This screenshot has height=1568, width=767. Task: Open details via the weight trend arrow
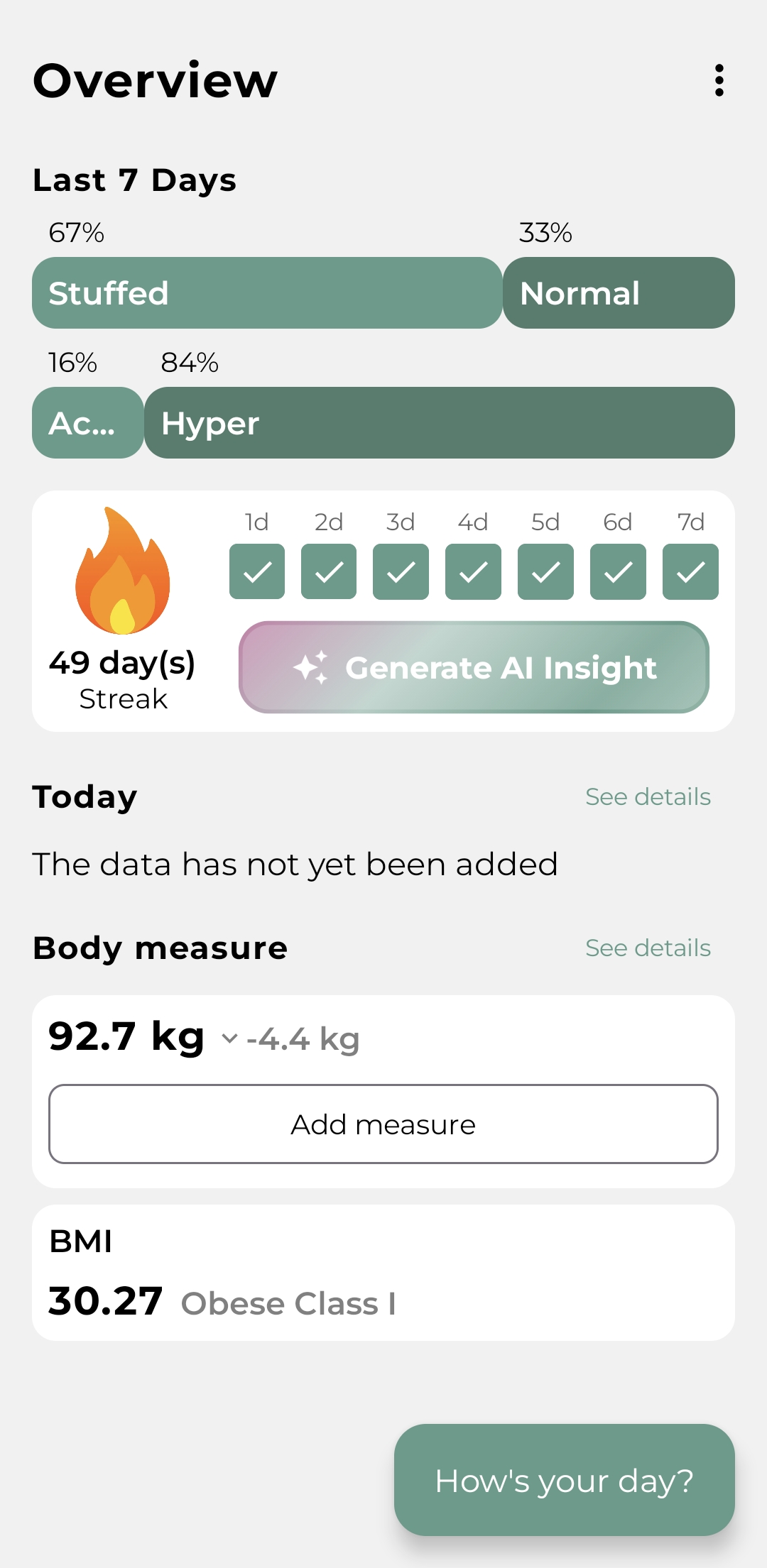(229, 1038)
